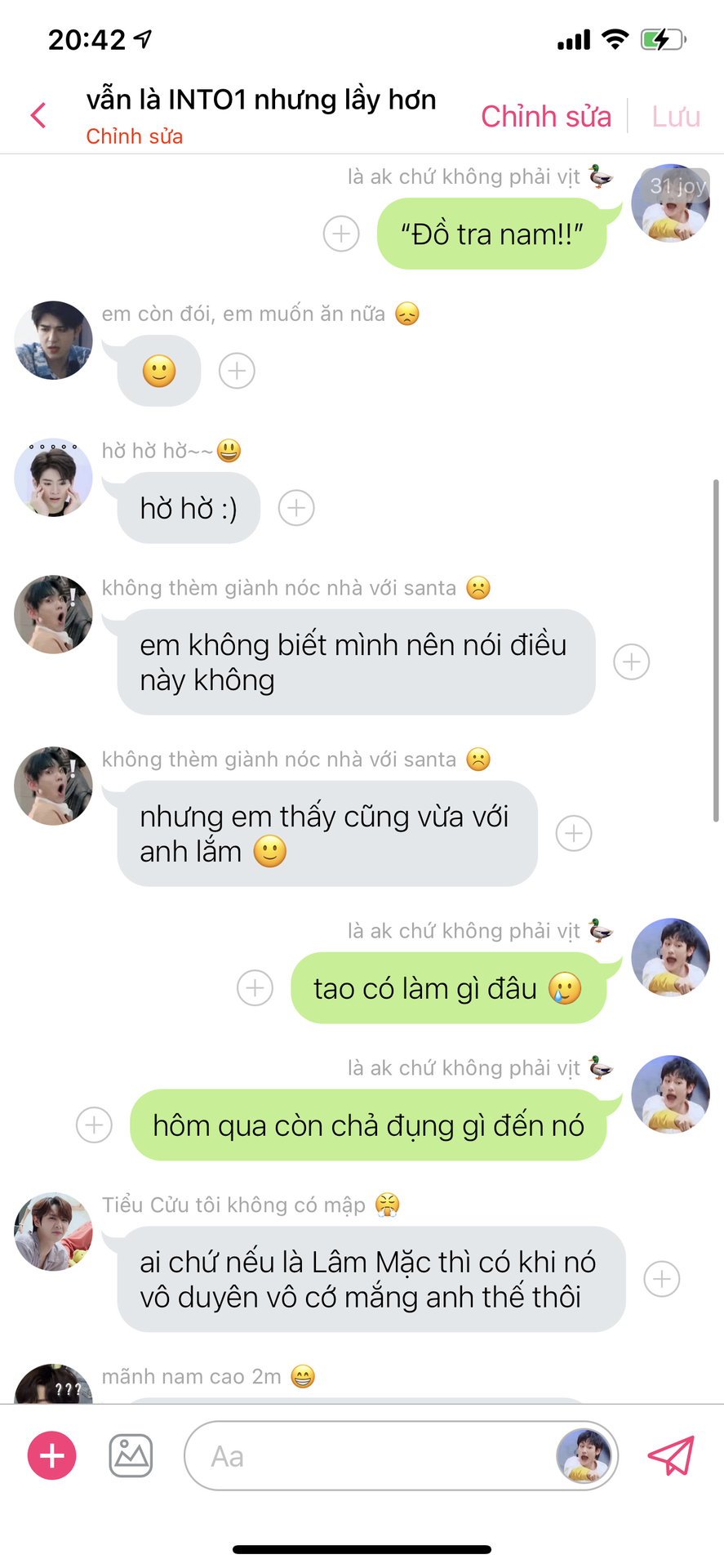Send the message with paper plane
This screenshot has width=724, height=1568.
click(671, 1455)
